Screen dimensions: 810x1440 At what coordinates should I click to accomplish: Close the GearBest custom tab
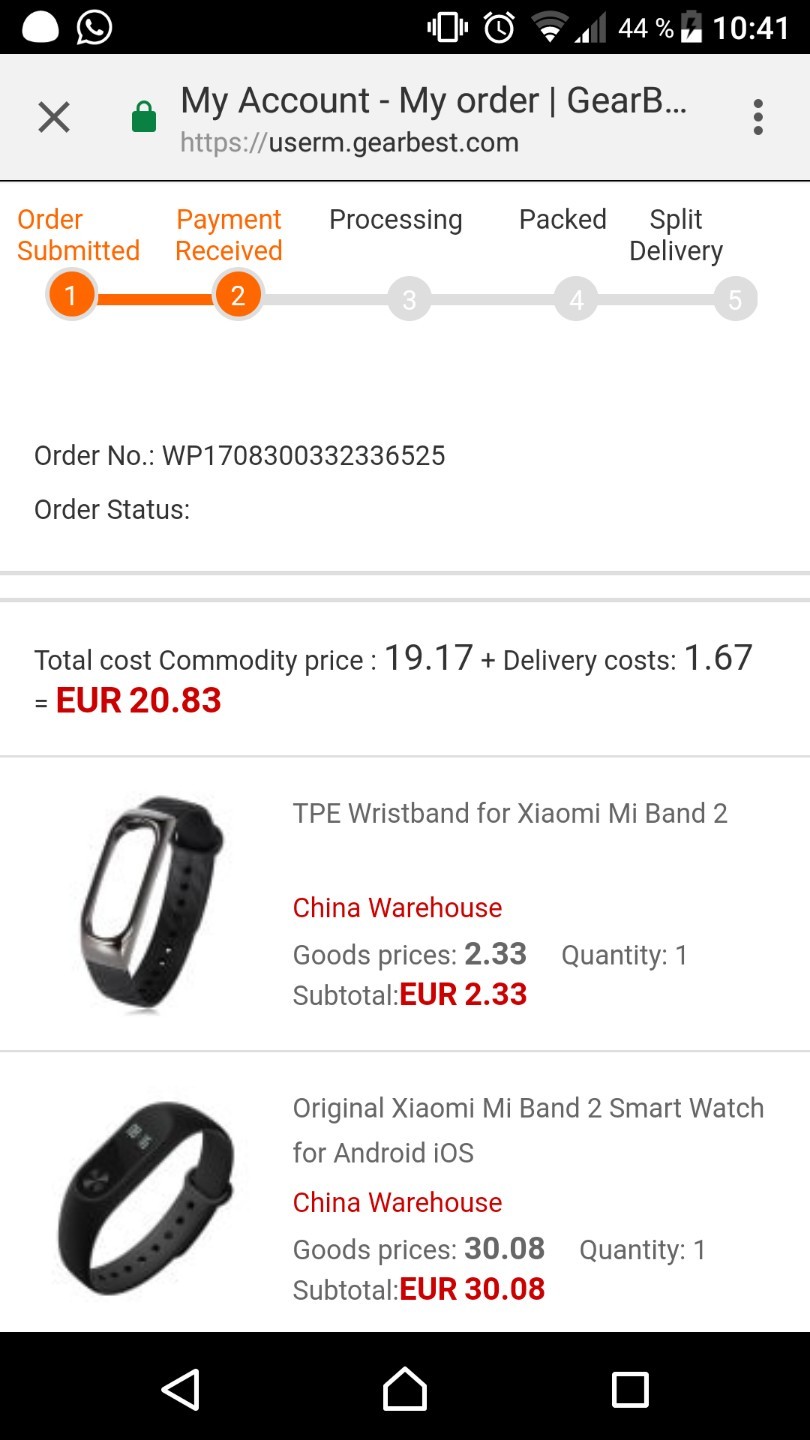54,118
